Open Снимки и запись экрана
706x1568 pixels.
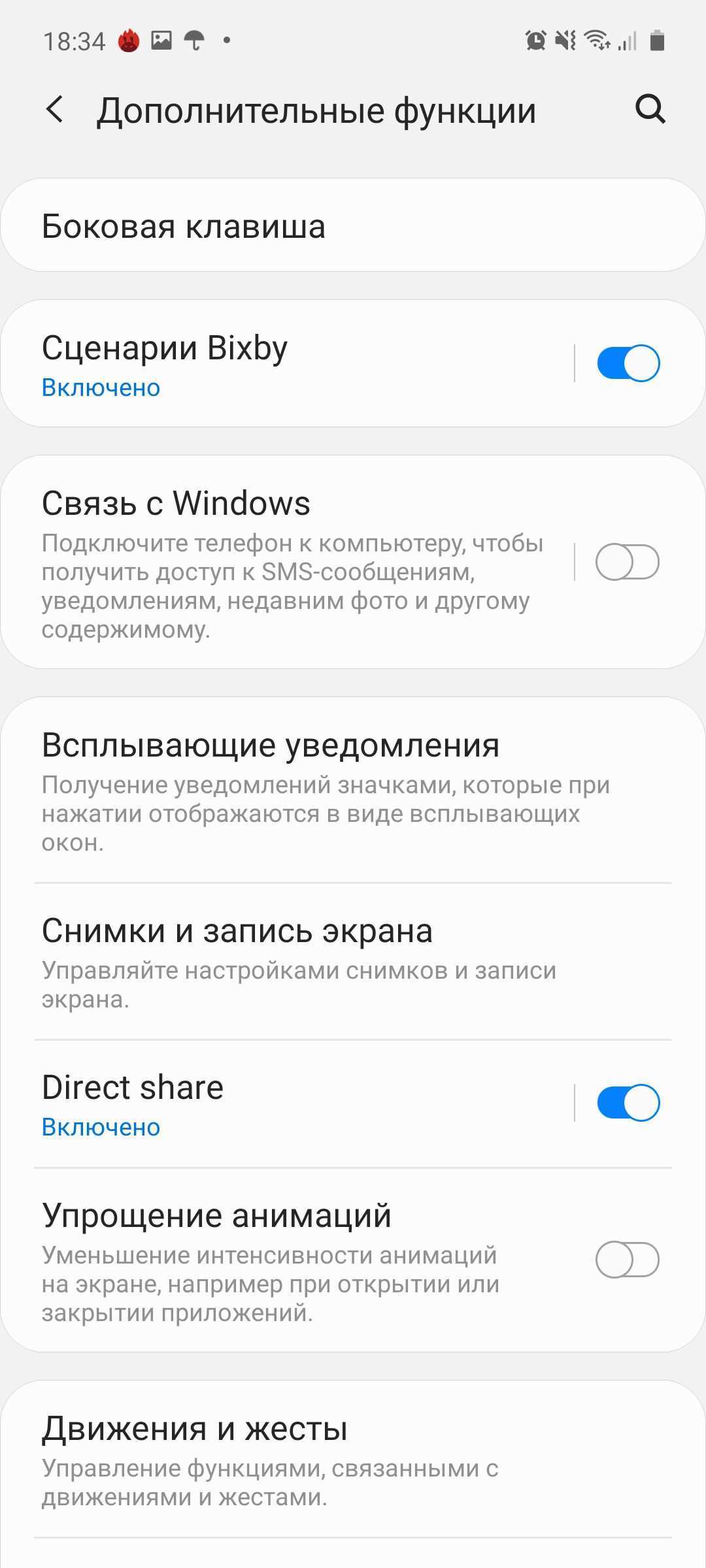353,962
